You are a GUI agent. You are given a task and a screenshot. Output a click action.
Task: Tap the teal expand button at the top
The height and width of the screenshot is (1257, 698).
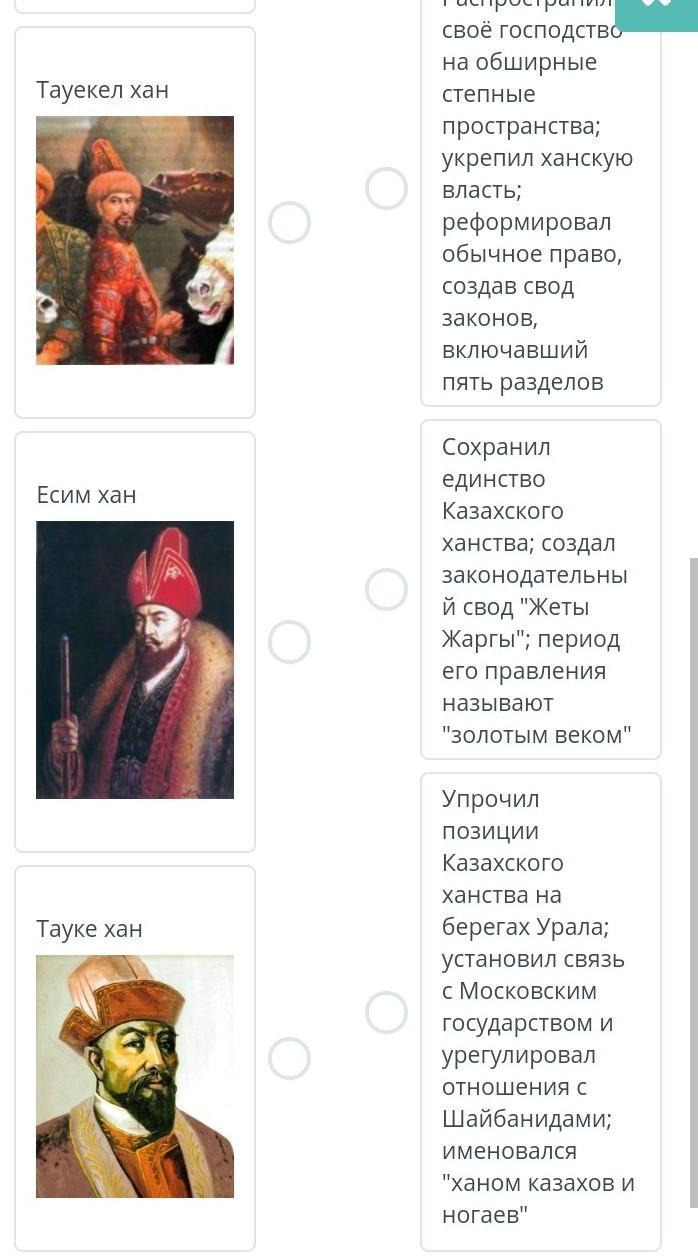656,10
